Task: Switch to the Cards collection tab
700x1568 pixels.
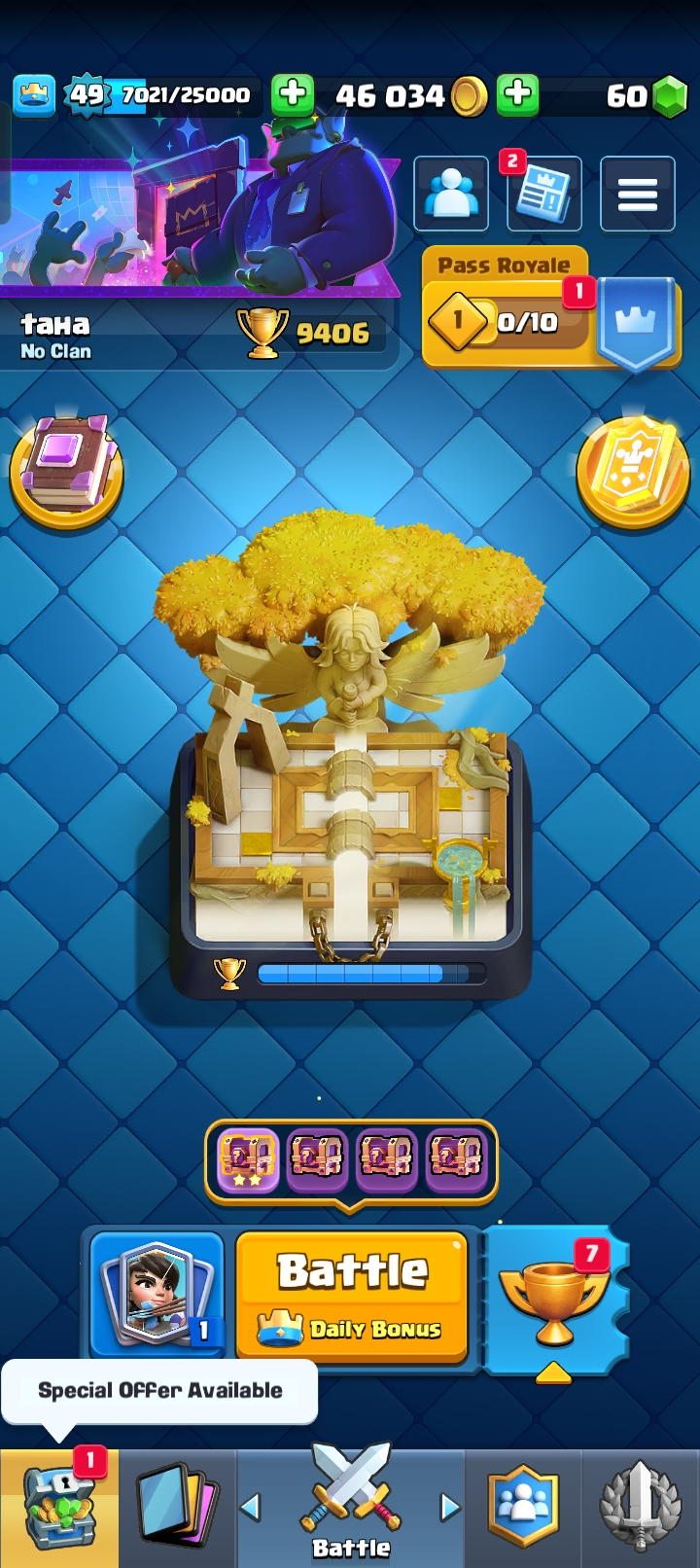Action: tap(177, 1508)
